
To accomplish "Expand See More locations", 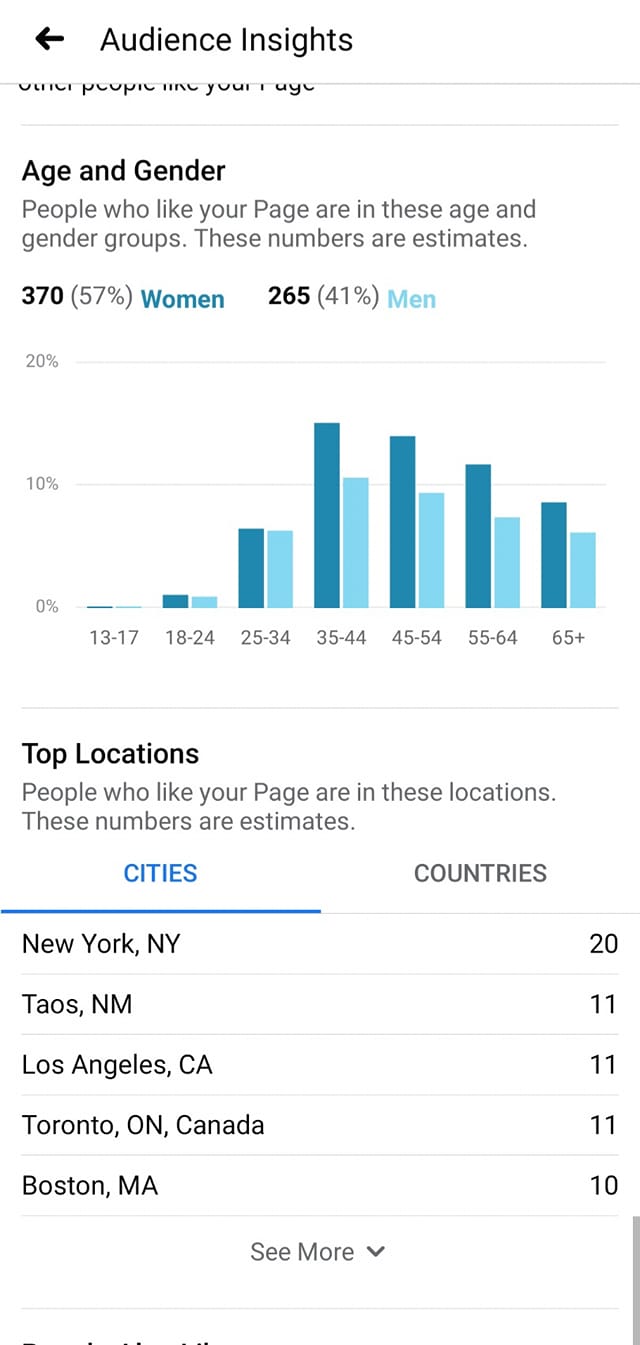I will (x=317, y=1252).
